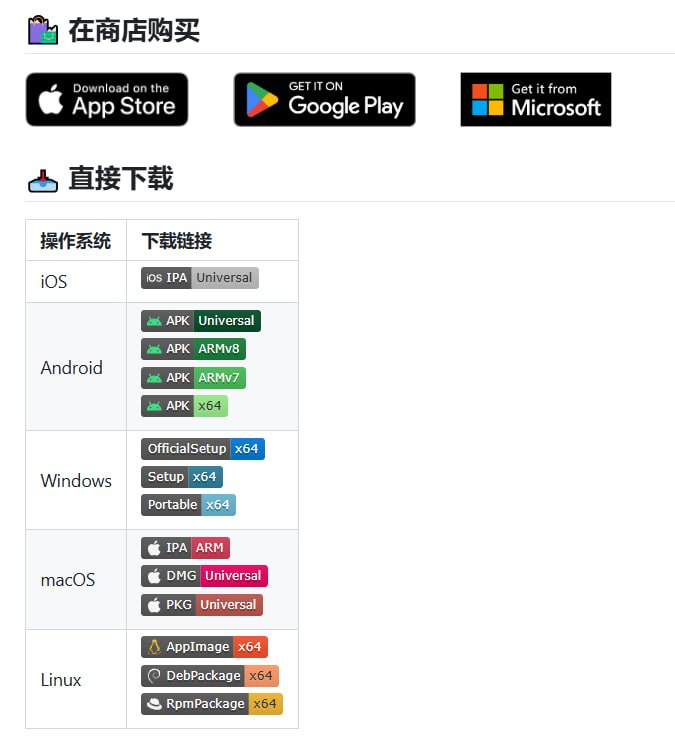Download the Android APK ARMv8 build
675x748 pixels.
(x=193, y=349)
